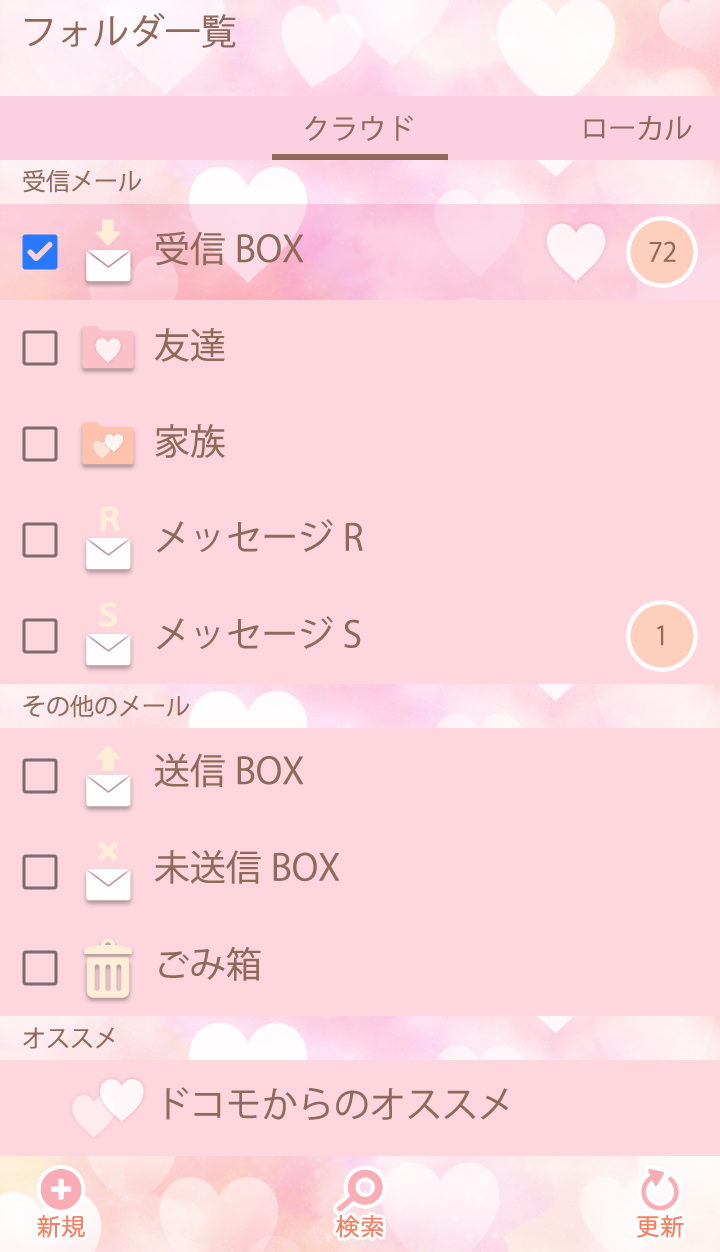Open the 家族 folder
Screen dimensions: 720x1252
(190, 443)
